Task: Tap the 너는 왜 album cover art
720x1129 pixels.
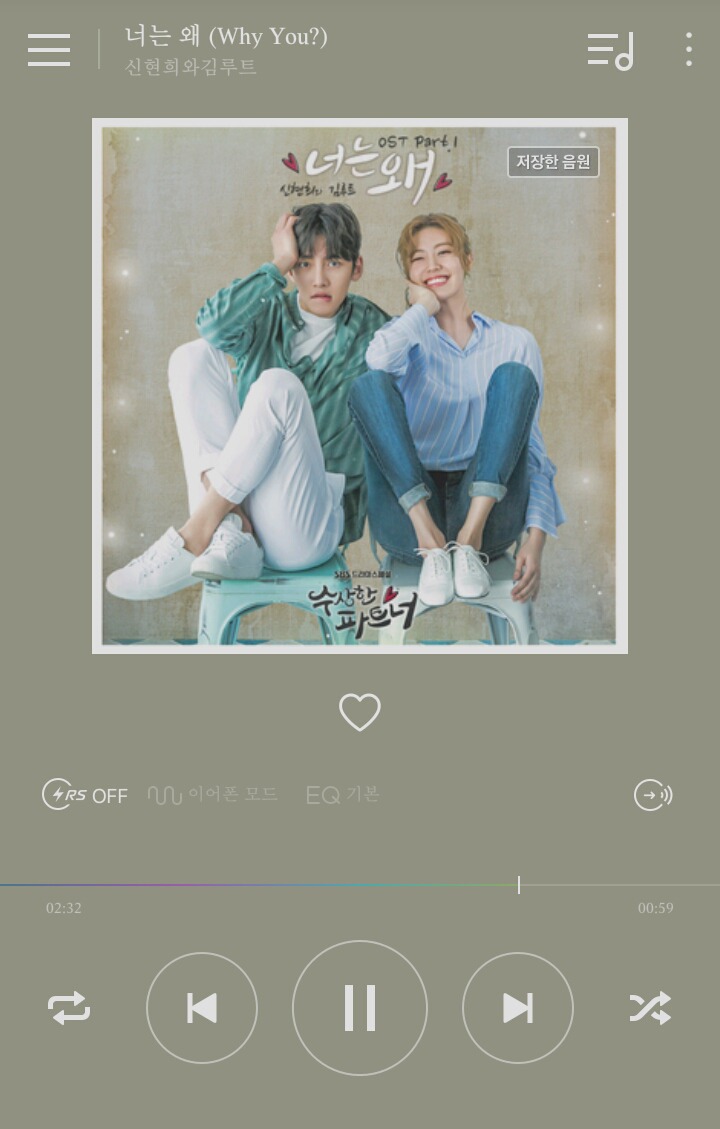Action: pyautogui.click(x=360, y=386)
